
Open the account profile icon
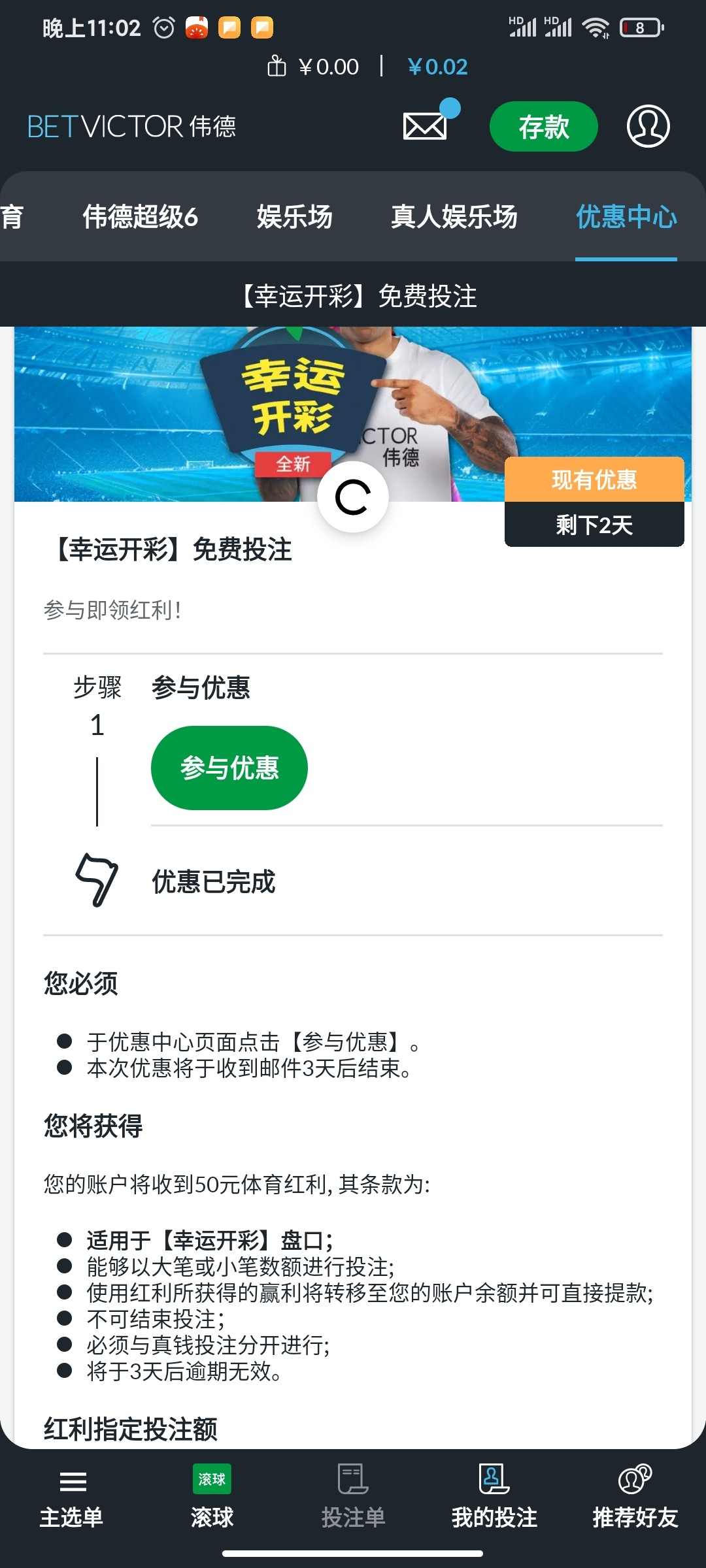point(648,126)
